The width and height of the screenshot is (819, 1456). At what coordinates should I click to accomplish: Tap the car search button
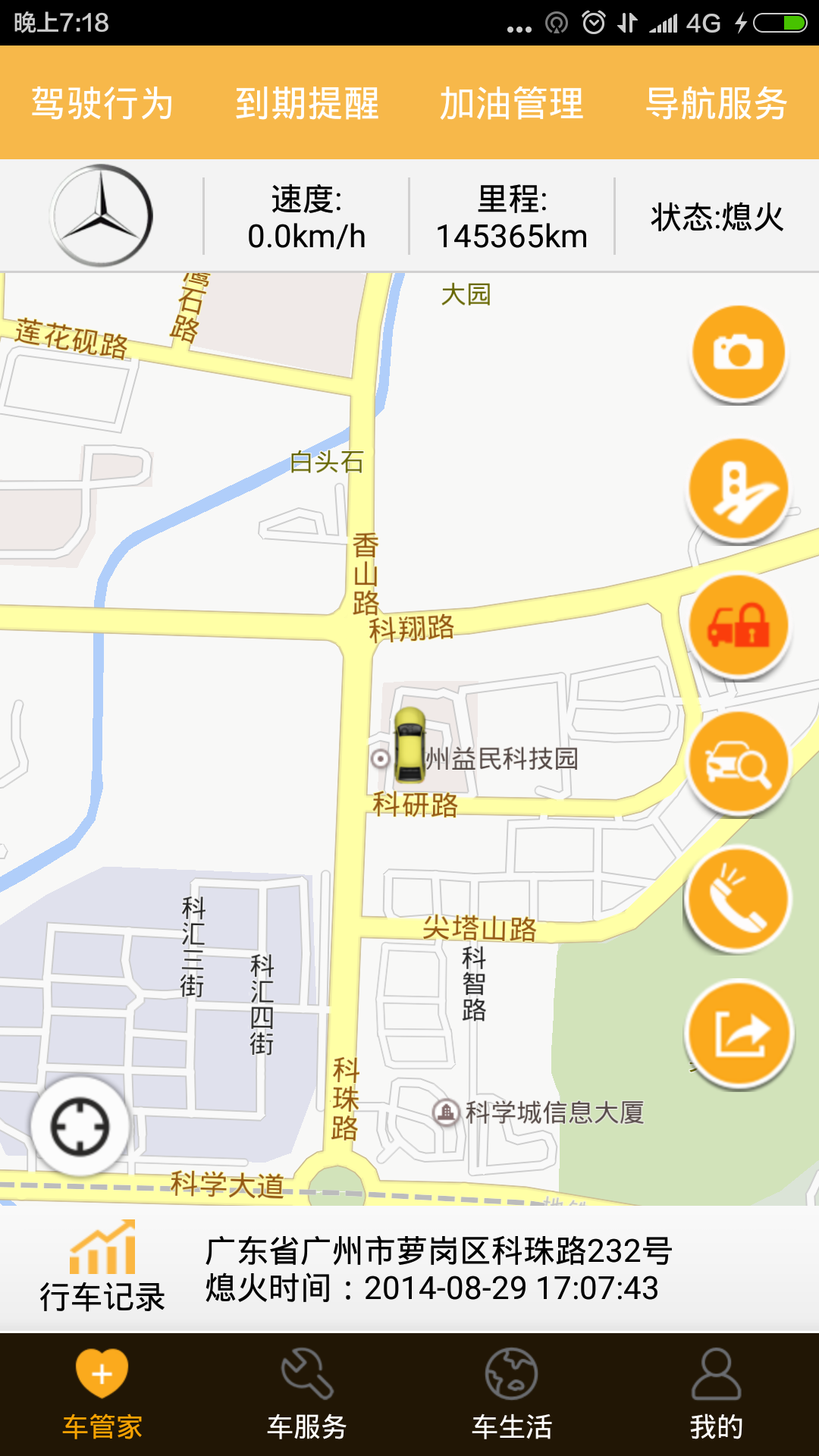tap(739, 761)
